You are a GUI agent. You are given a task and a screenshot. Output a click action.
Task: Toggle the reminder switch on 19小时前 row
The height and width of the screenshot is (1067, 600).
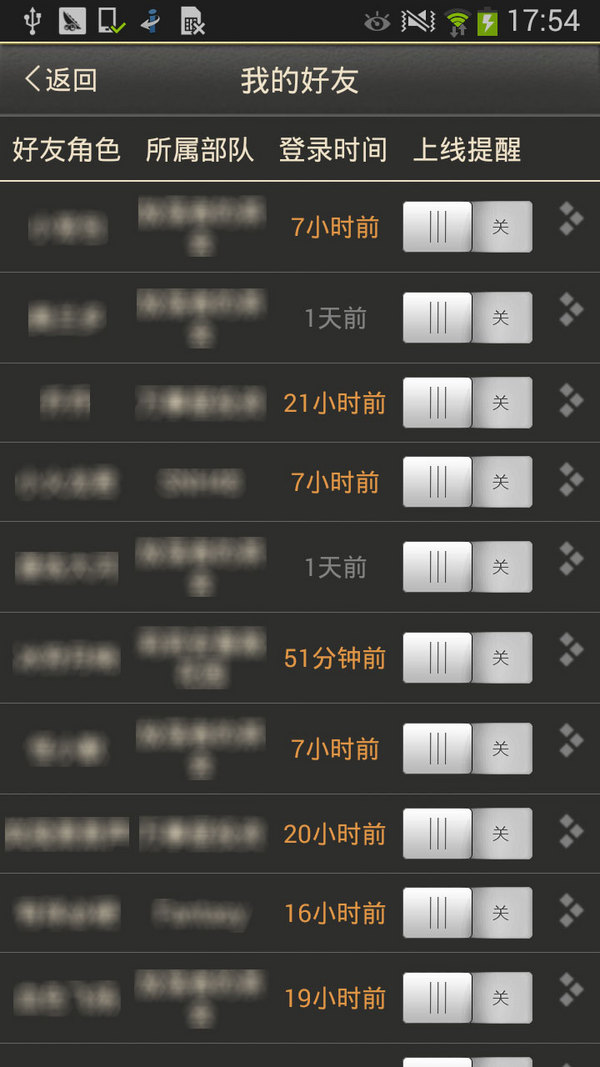tap(467, 998)
